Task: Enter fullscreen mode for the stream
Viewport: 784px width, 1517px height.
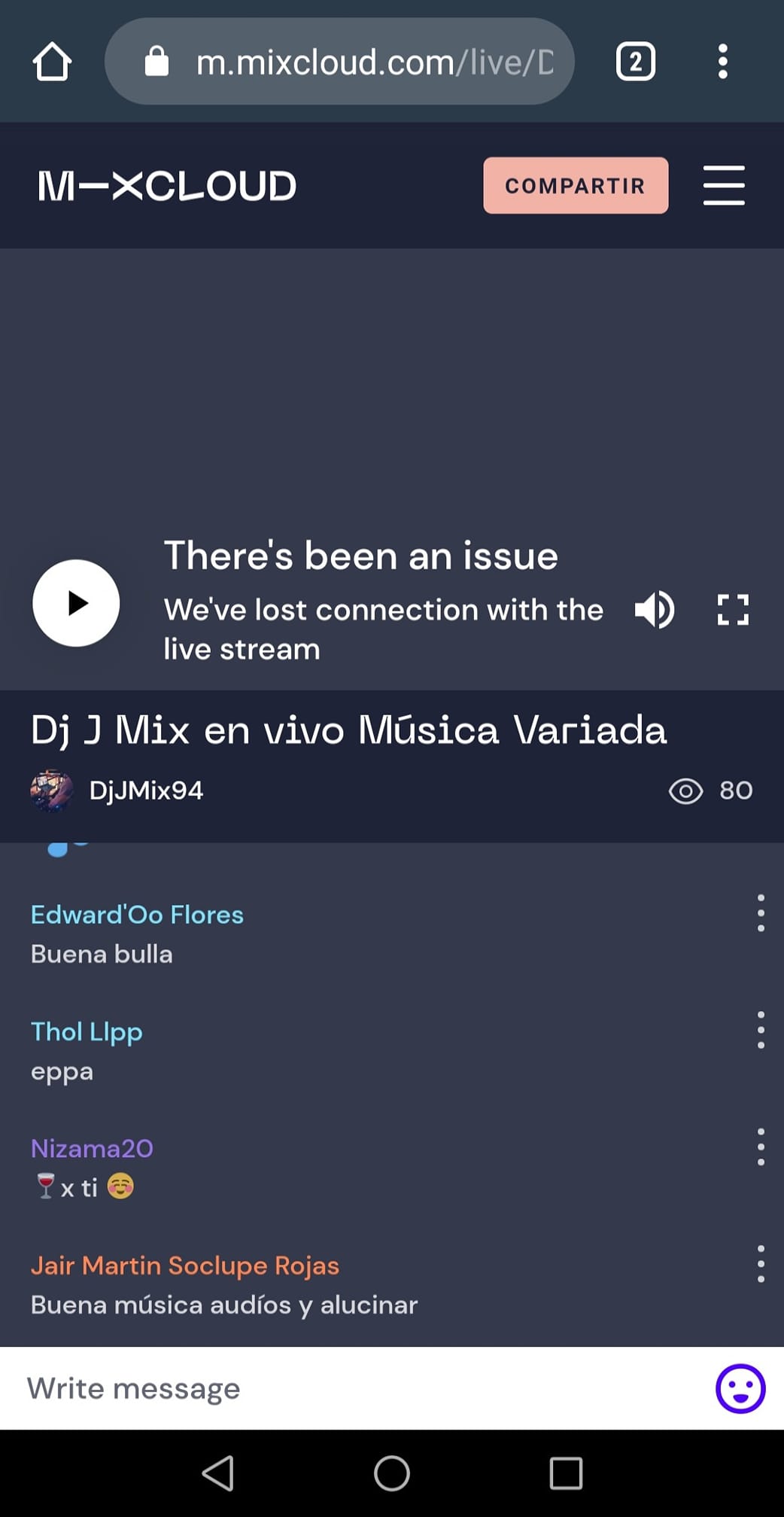Action: 733,609
